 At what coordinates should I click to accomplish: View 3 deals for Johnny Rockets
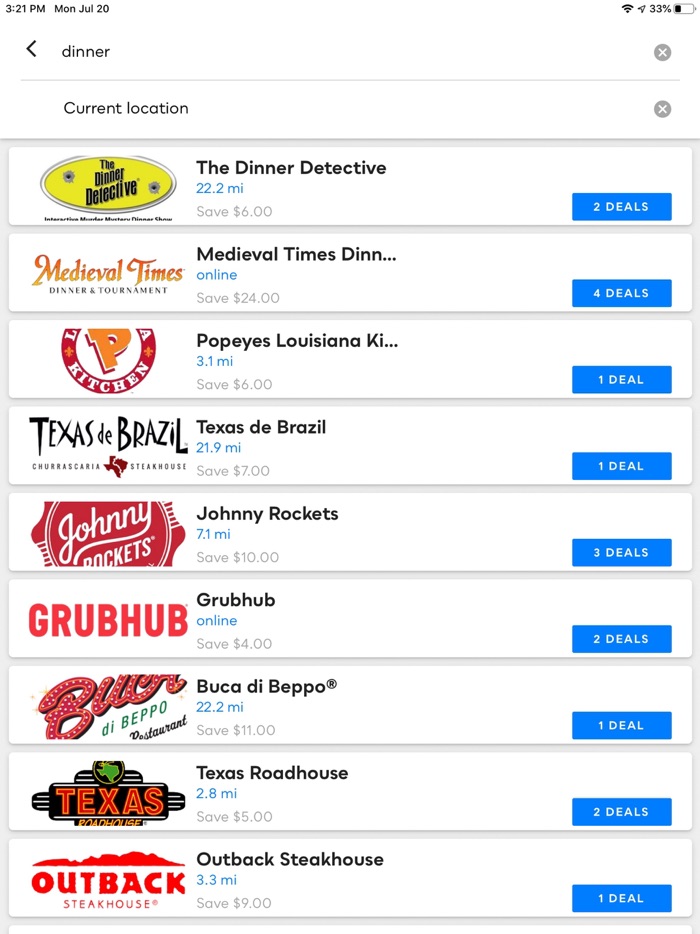click(621, 552)
